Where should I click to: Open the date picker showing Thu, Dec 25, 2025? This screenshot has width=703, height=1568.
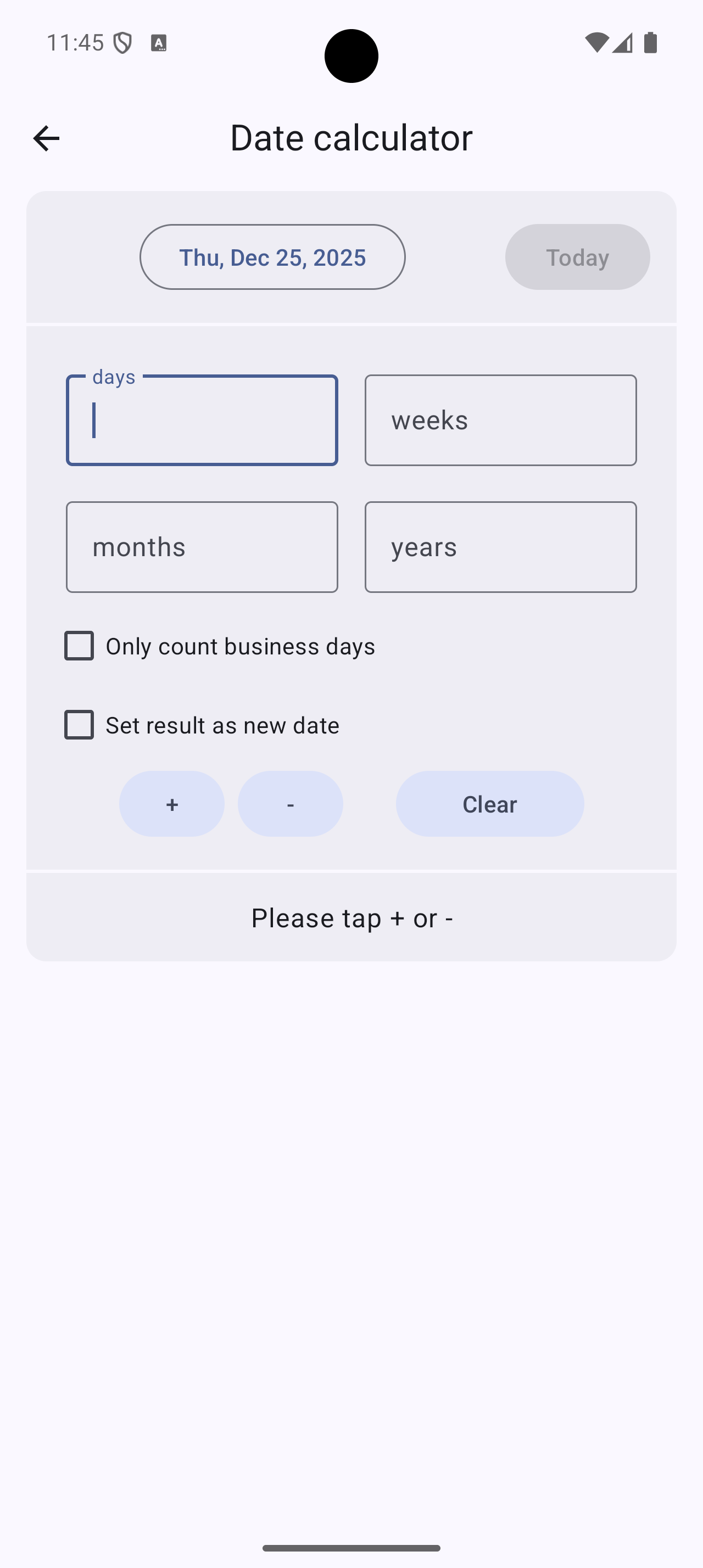click(272, 257)
